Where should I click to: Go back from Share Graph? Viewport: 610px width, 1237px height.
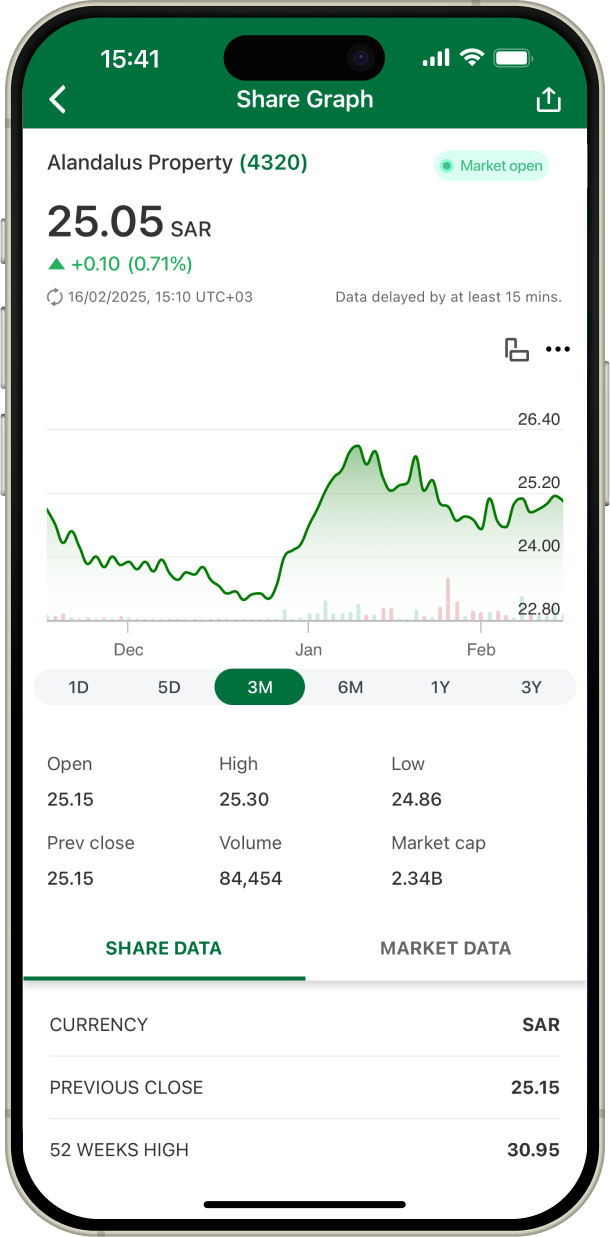(58, 99)
